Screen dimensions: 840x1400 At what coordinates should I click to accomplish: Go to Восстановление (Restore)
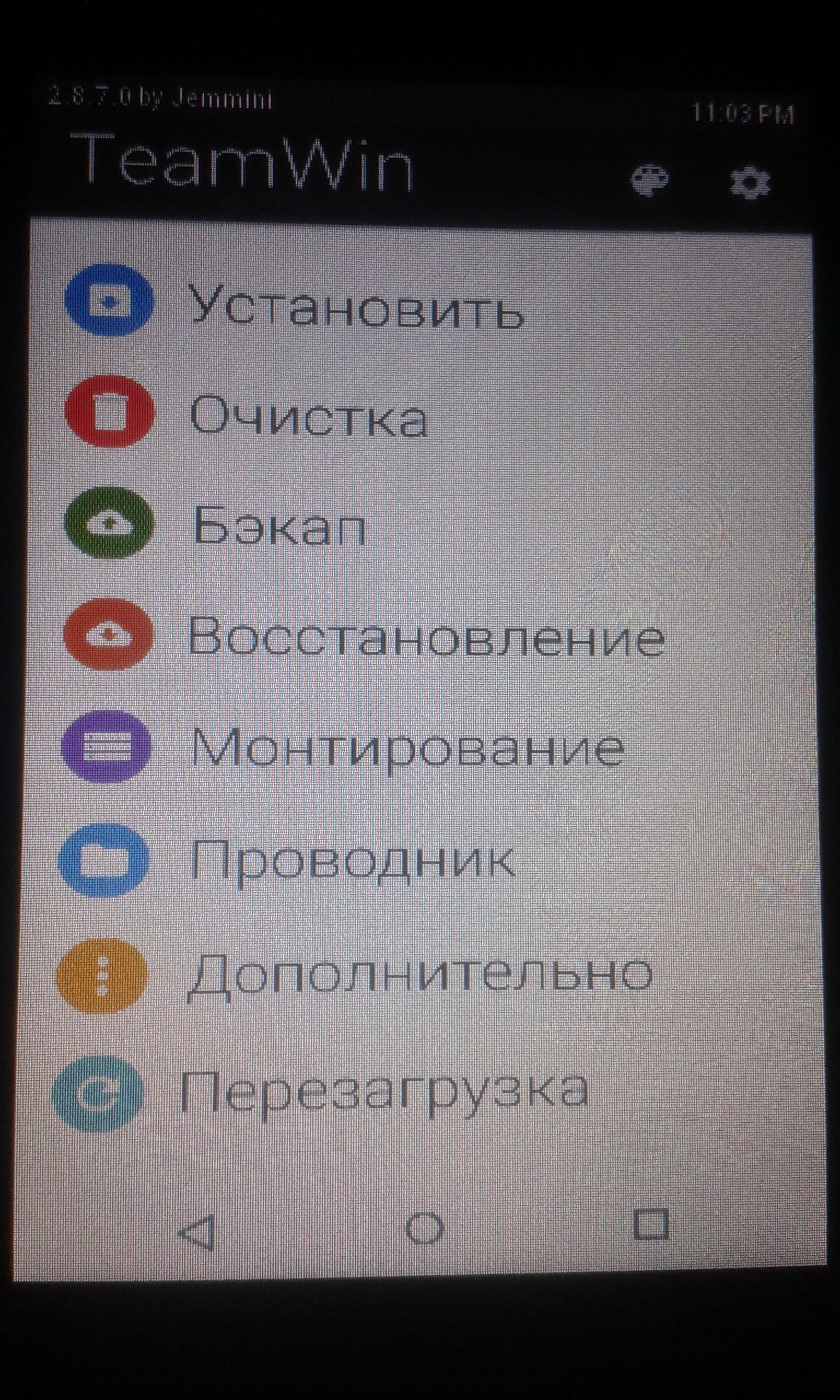(x=424, y=637)
